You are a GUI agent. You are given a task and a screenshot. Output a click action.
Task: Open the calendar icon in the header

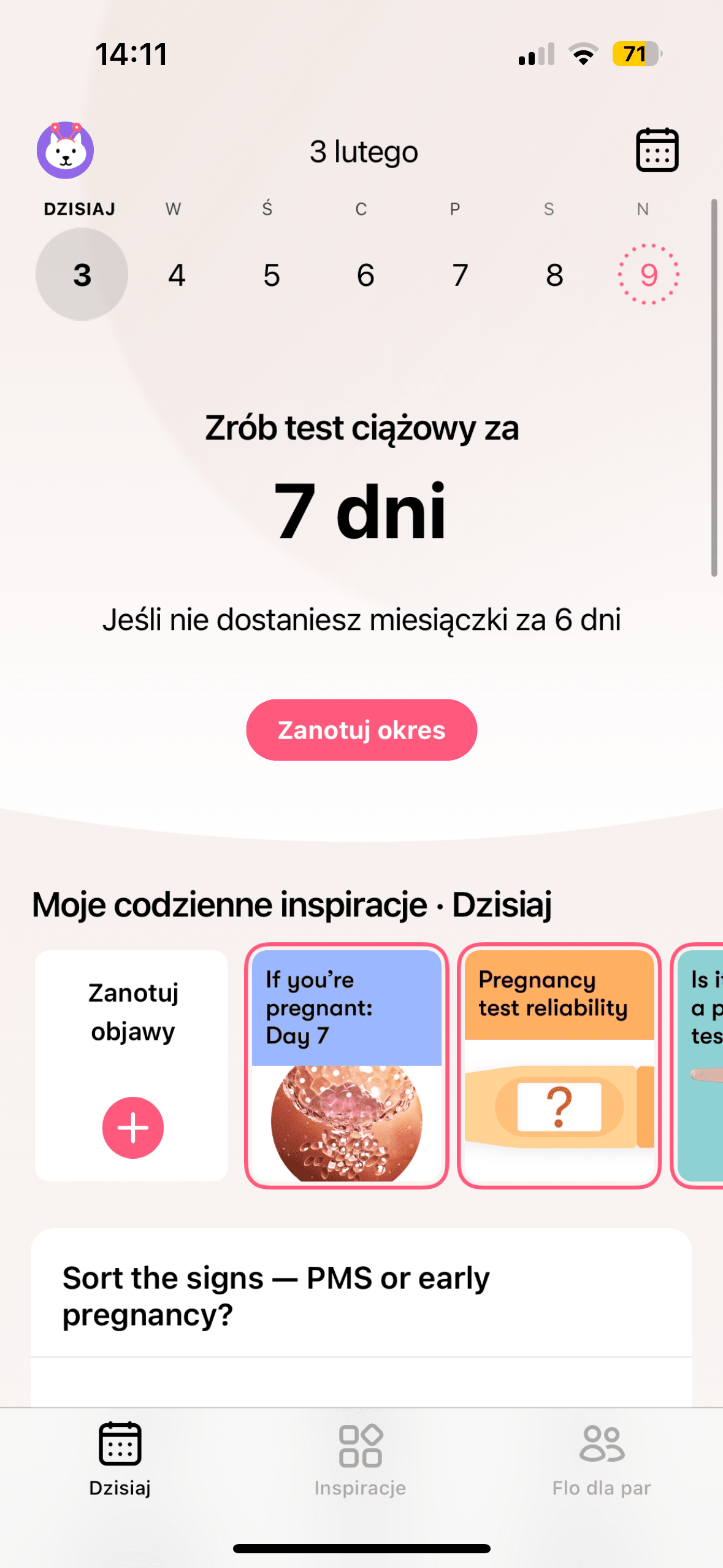[657, 150]
